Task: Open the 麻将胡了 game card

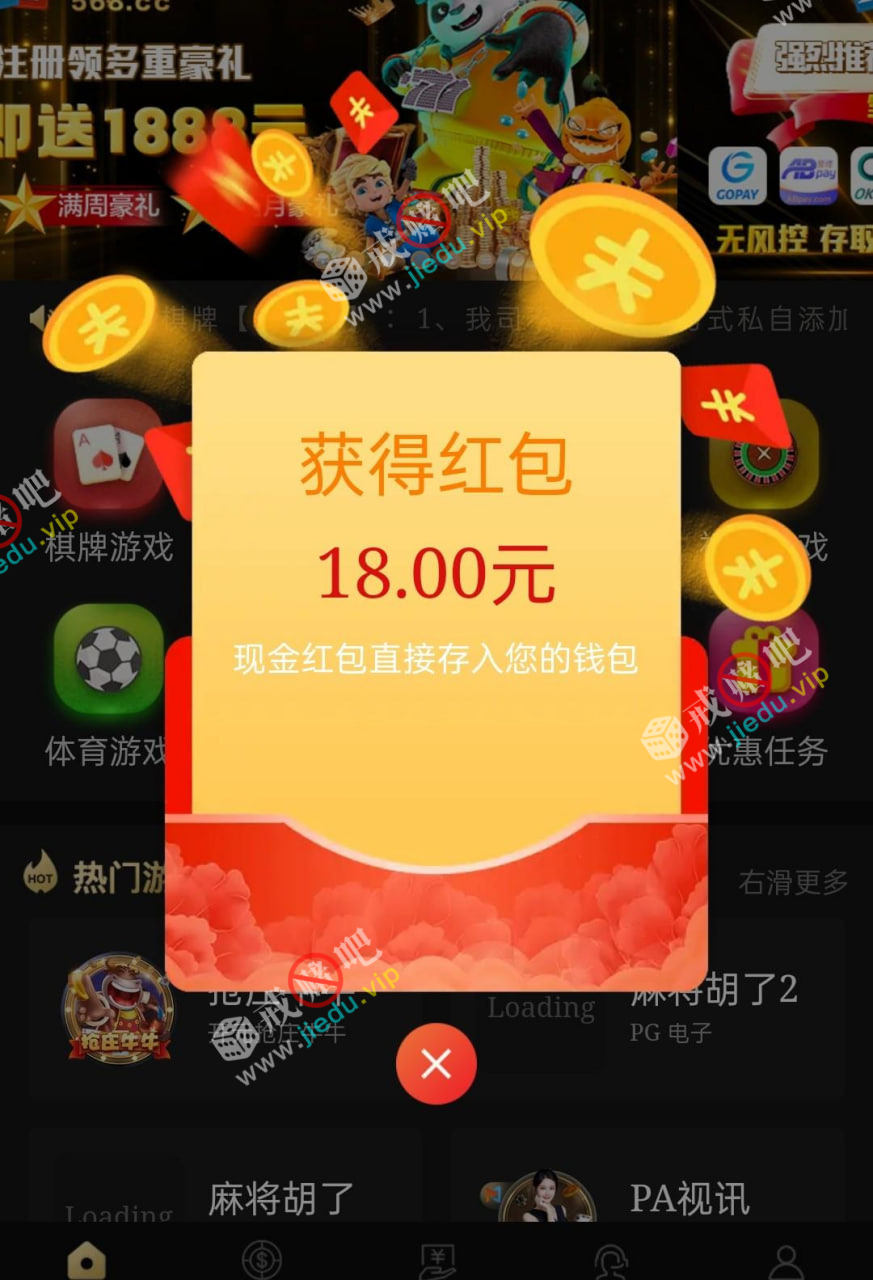Action: pyautogui.click(x=281, y=1198)
